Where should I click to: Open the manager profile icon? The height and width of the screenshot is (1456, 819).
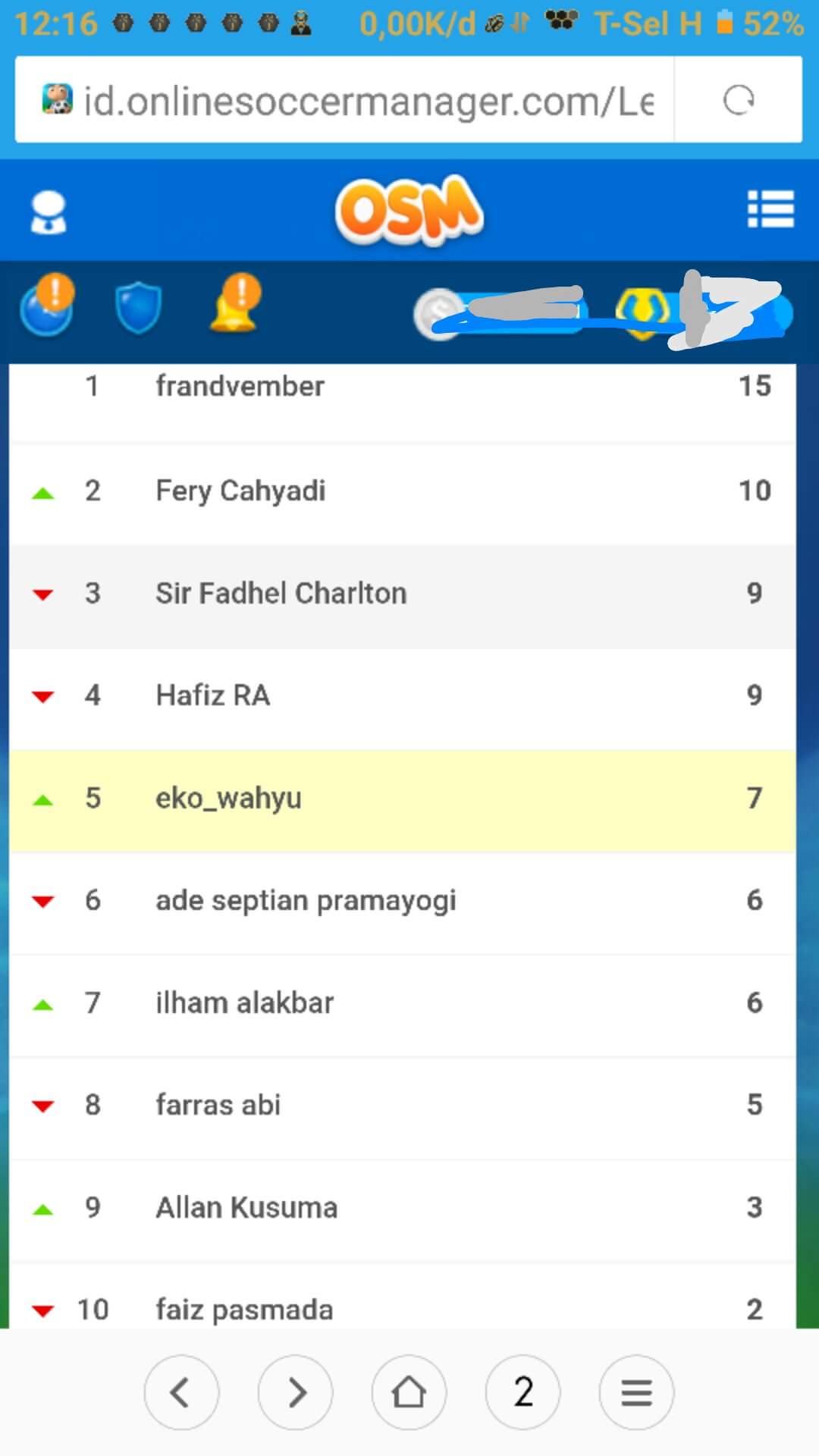[x=49, y=212]
